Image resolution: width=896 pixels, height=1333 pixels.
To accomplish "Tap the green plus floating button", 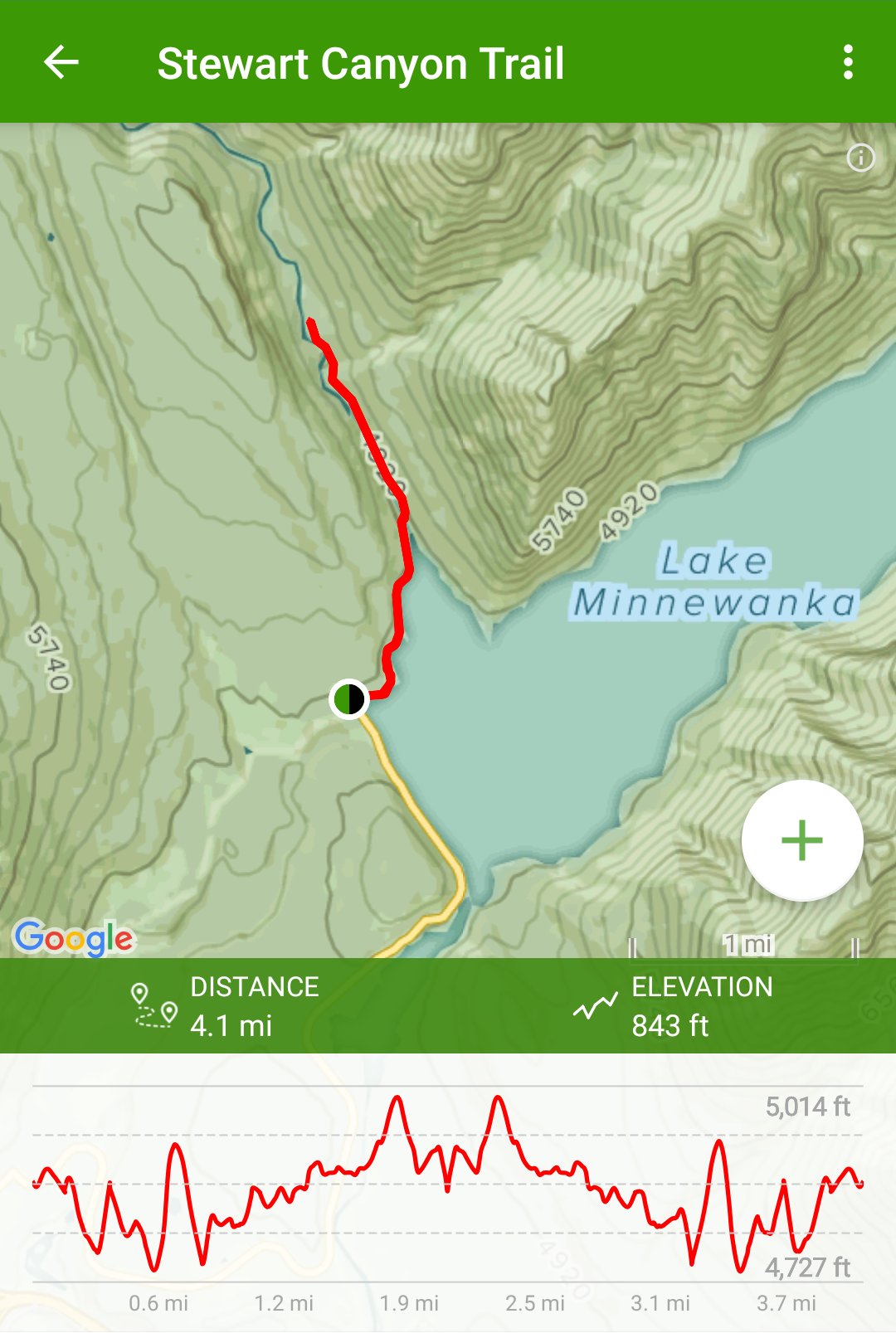I will (x=801, y=840).
